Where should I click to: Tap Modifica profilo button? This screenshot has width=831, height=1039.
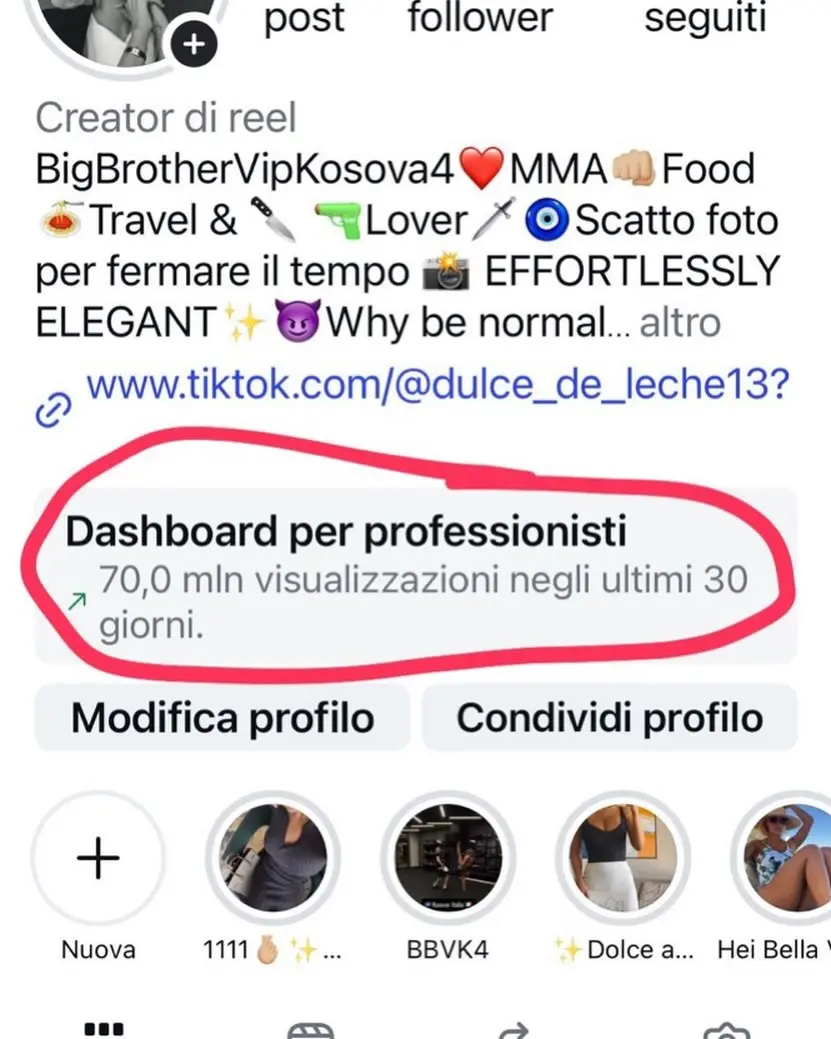tap(222, 718)
